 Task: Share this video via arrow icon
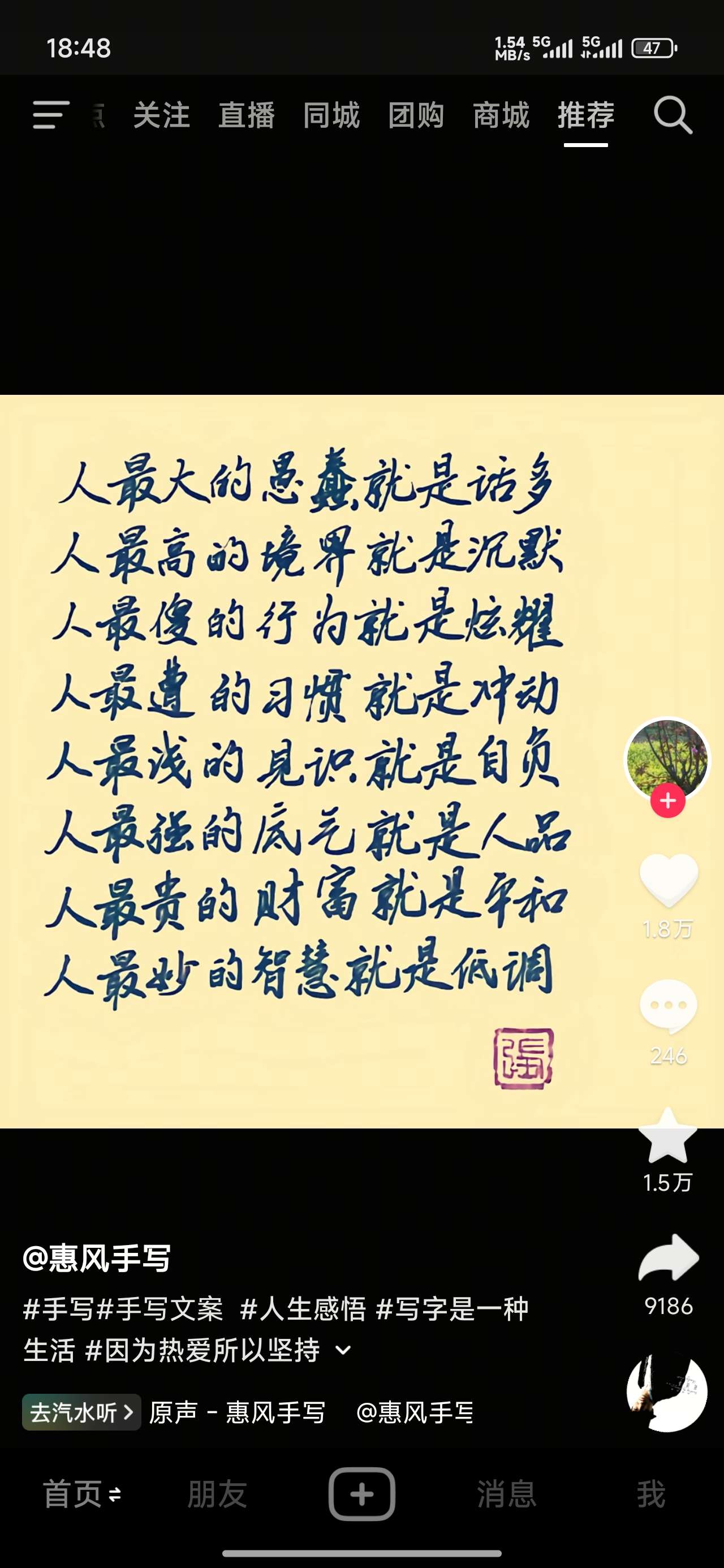(668, 1258)
